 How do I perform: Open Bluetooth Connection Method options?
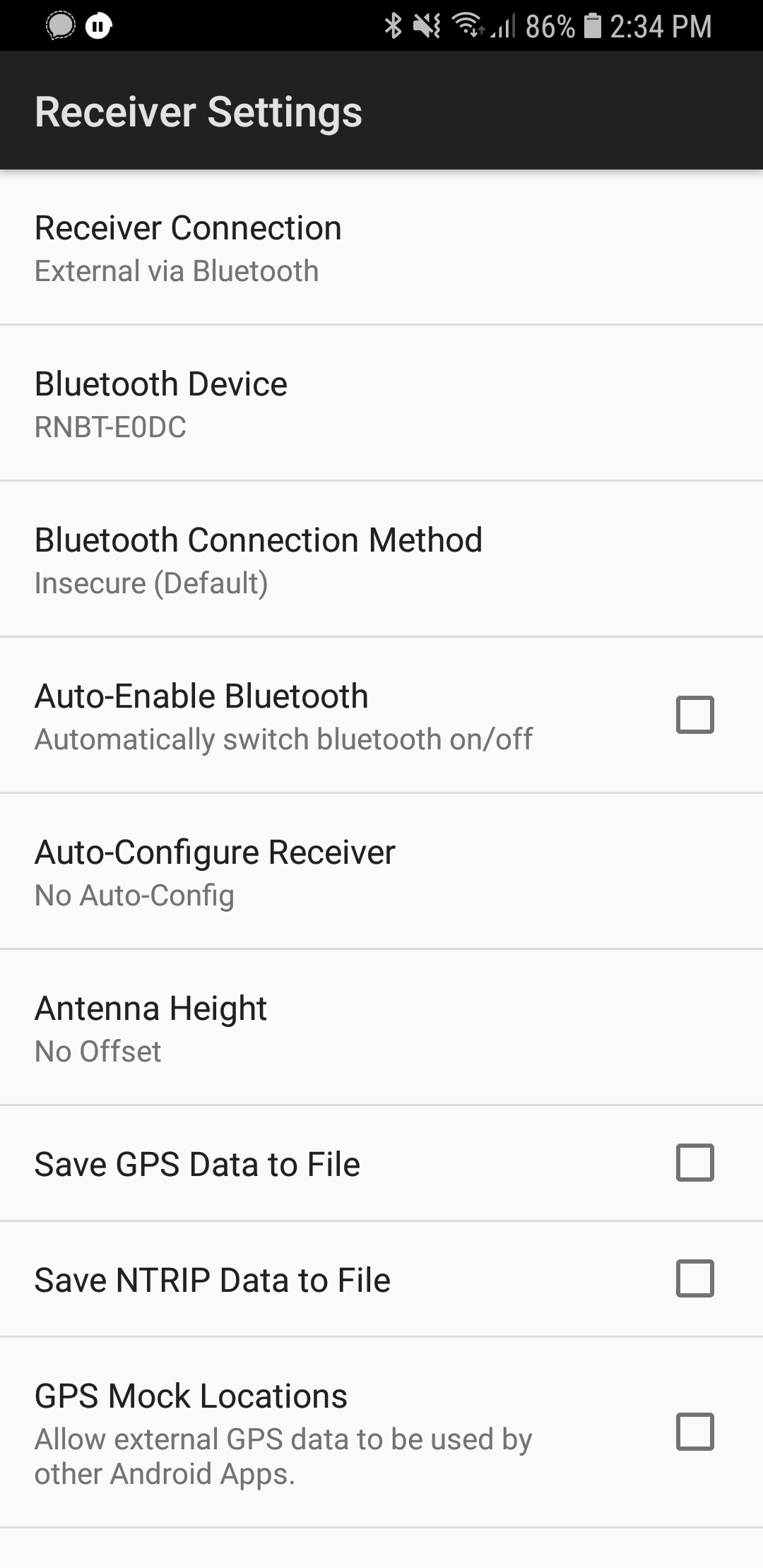(x=381, y=559)
